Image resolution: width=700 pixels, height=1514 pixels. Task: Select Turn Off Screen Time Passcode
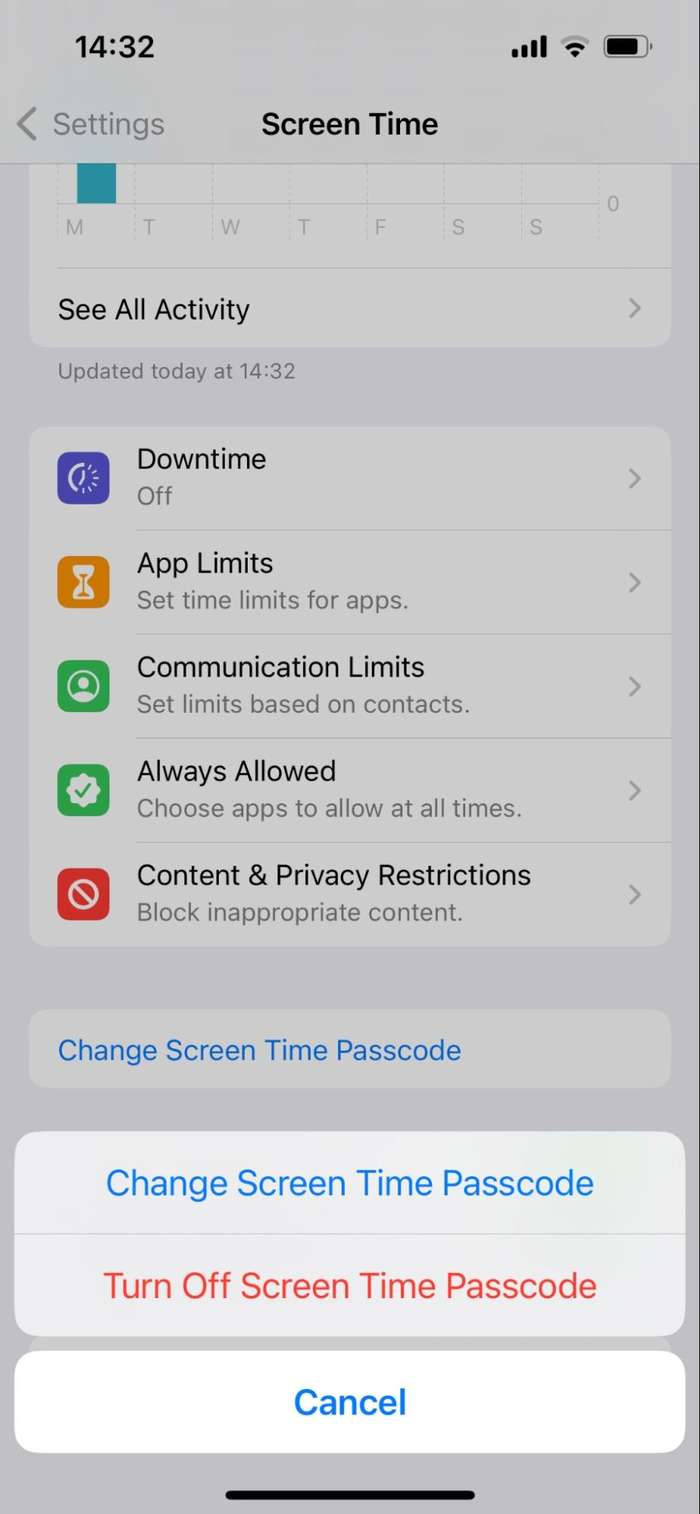pyautogui.click(x=350, y=1285)
